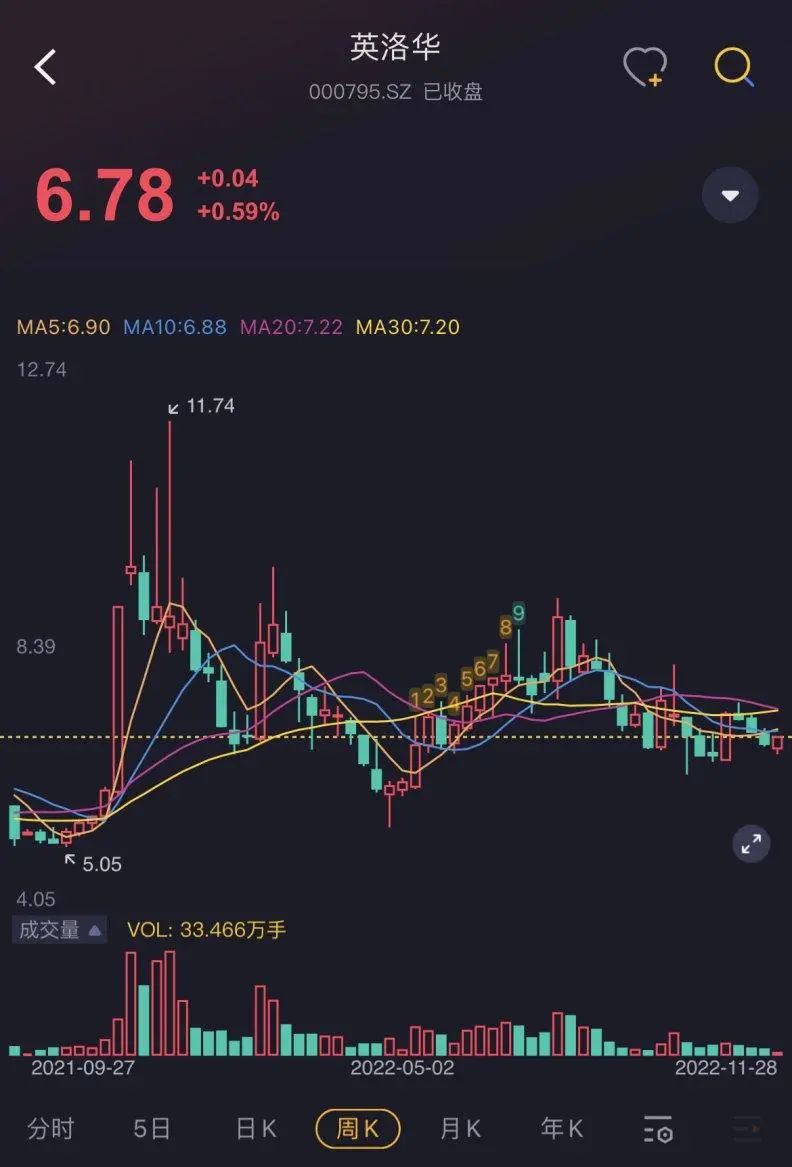This screenshot has width=792, height=1167.
Task: Add 英洛华 to favorites with the heart icon
Action: [644, 68]
